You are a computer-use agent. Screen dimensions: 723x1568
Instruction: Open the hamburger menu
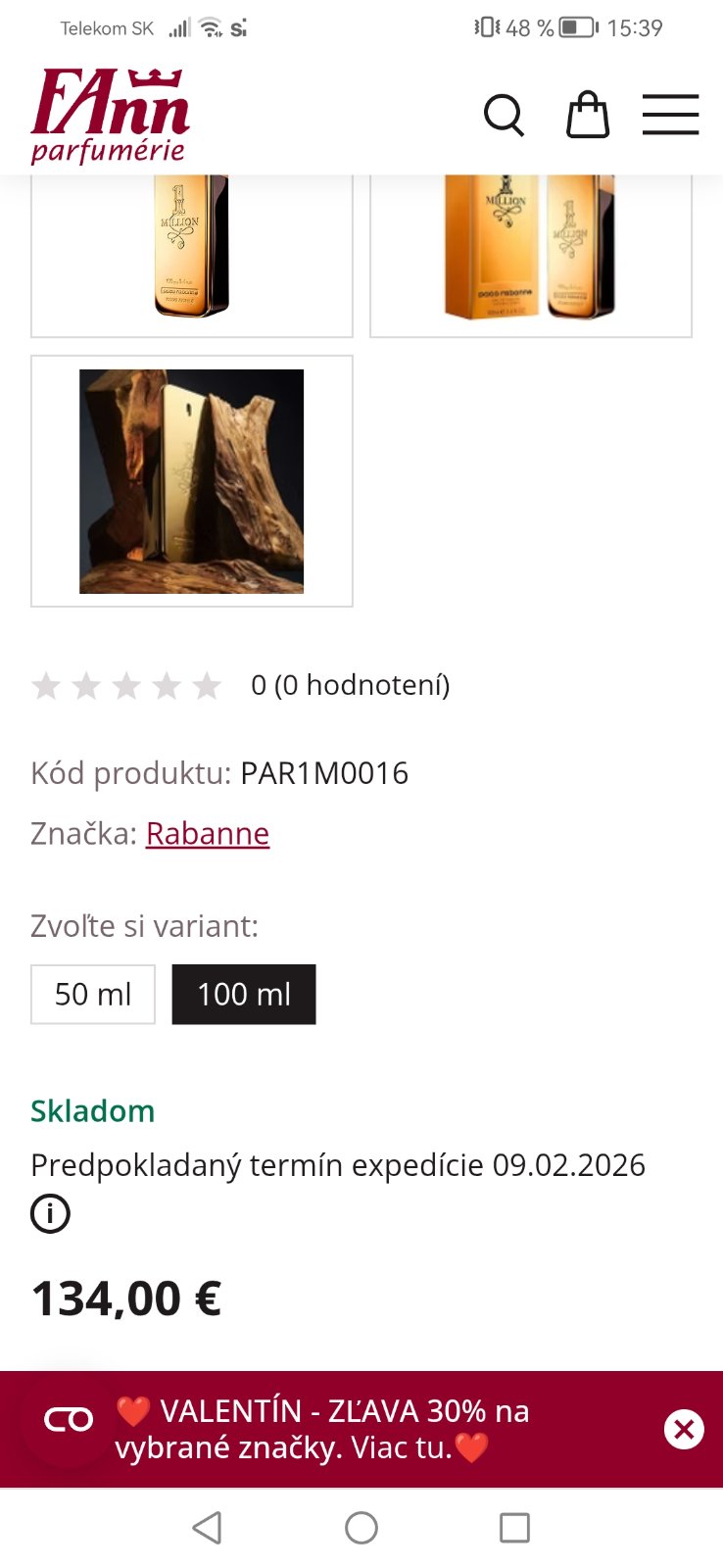(x=670, y=115)
